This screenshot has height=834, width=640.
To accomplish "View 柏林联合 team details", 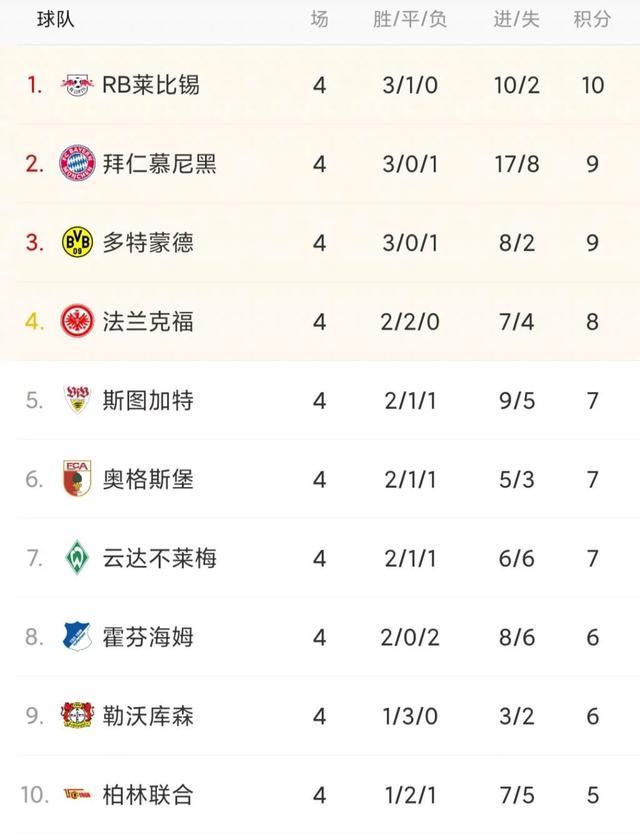I will 149,795.
